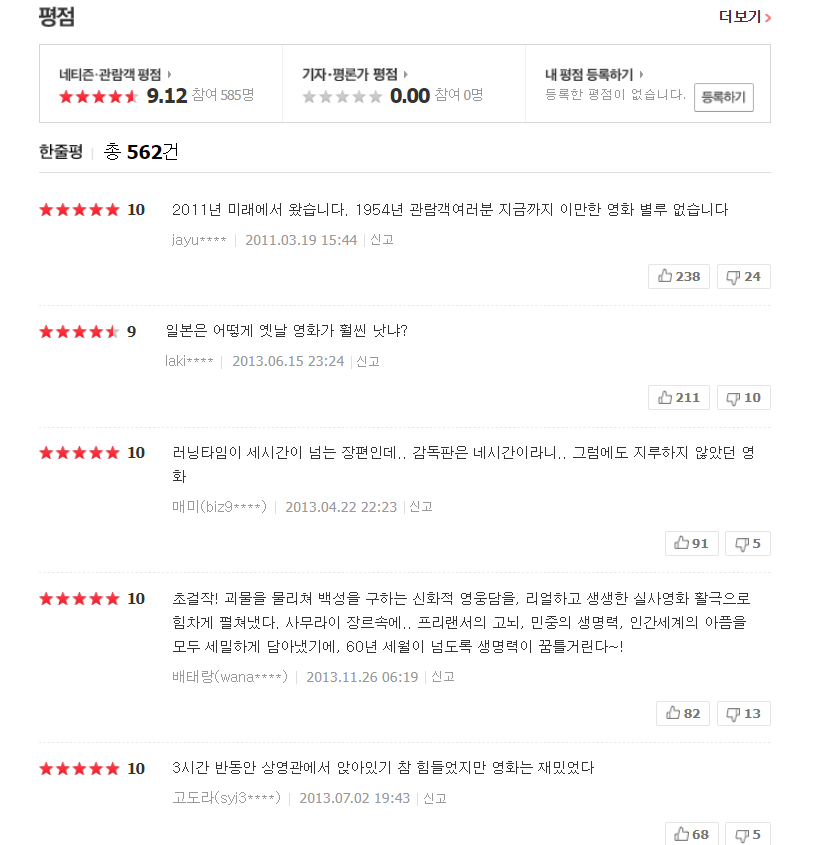The image size is (820, 845).
Task: Report laki****'s review via 신고
Action: pos(368,361)
